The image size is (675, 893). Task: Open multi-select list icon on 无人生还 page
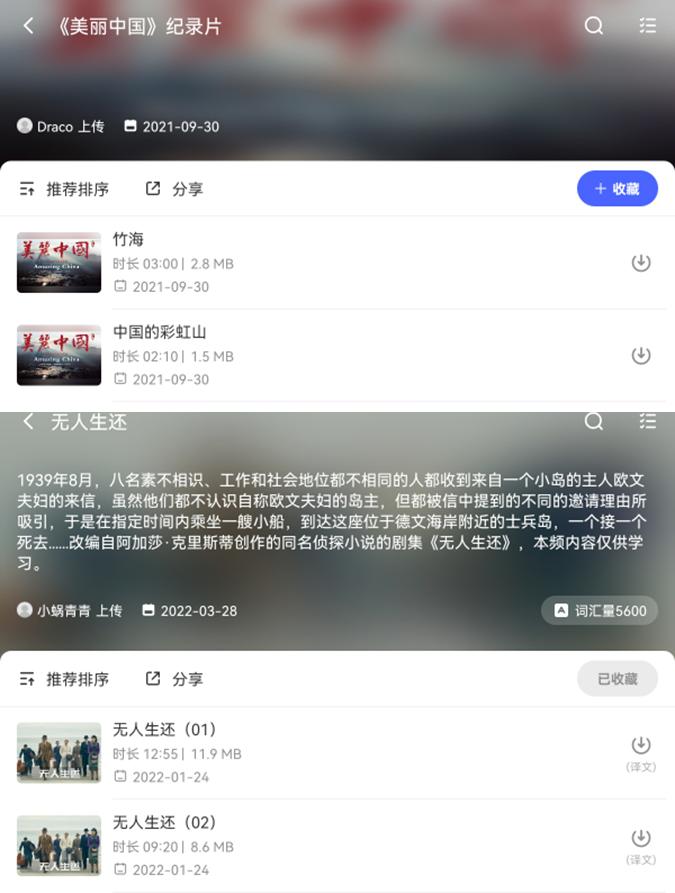click(648, 421)
